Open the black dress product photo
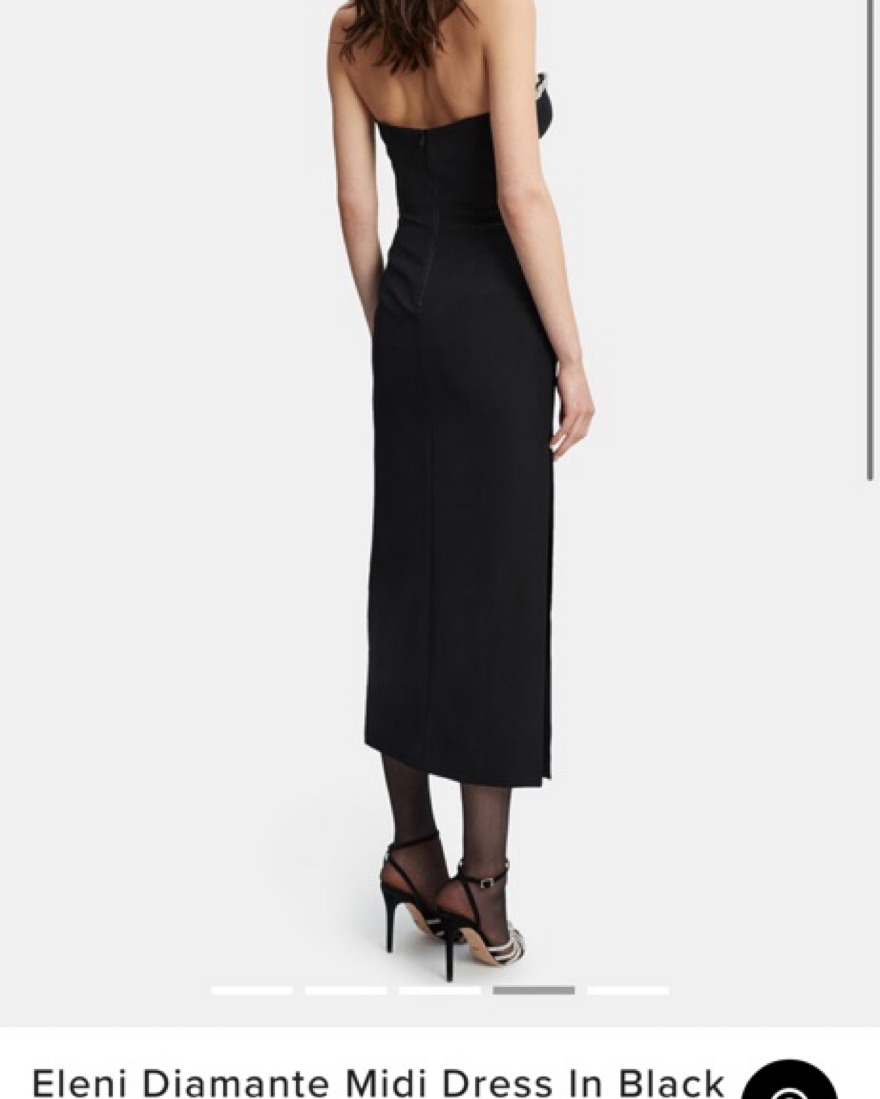The height and width of the screenshot is (1099, 880). click(460, 480)
